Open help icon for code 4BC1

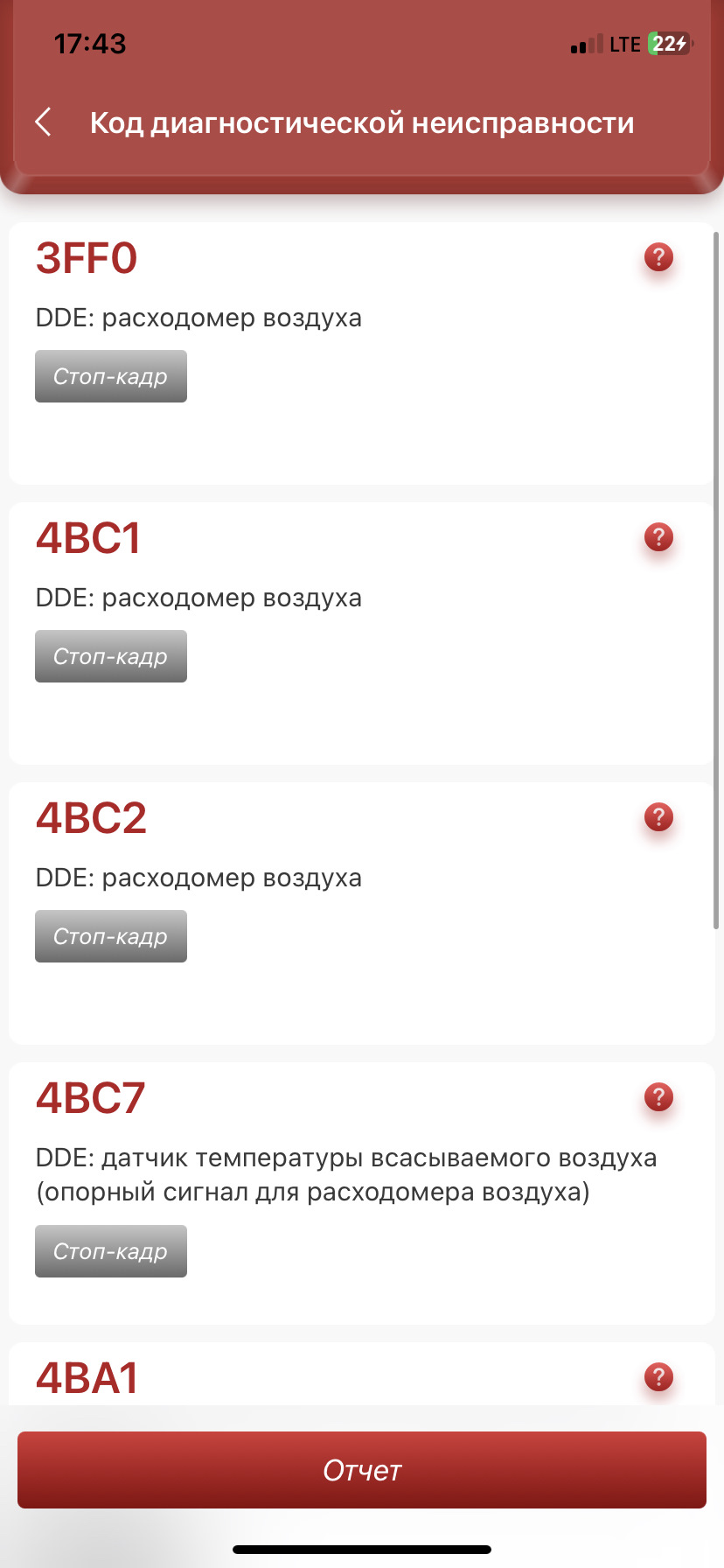(x=658, y=537)
